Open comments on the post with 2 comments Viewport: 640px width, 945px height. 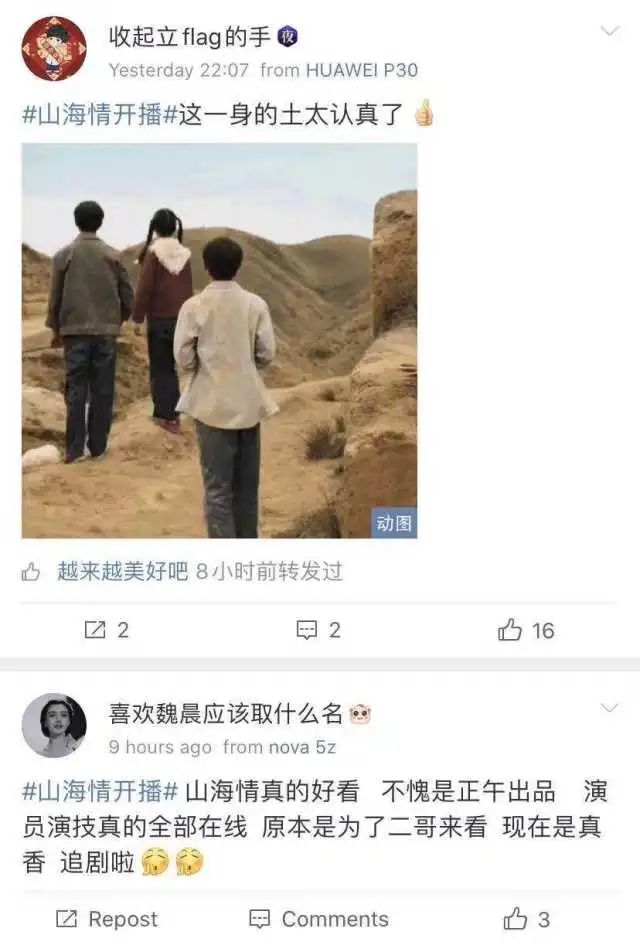[319, 630]
